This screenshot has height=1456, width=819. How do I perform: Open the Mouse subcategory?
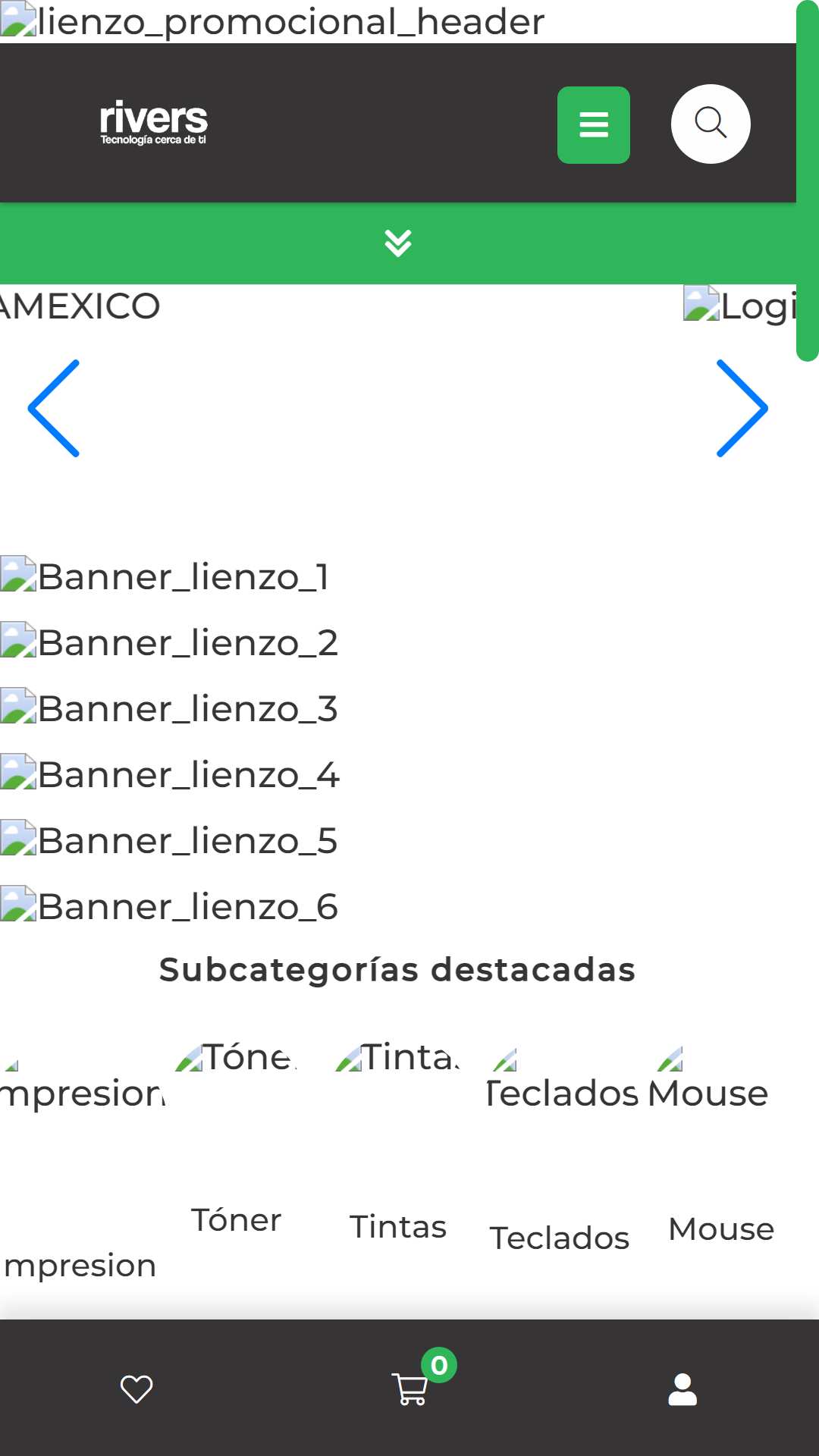click(721, 1228)
